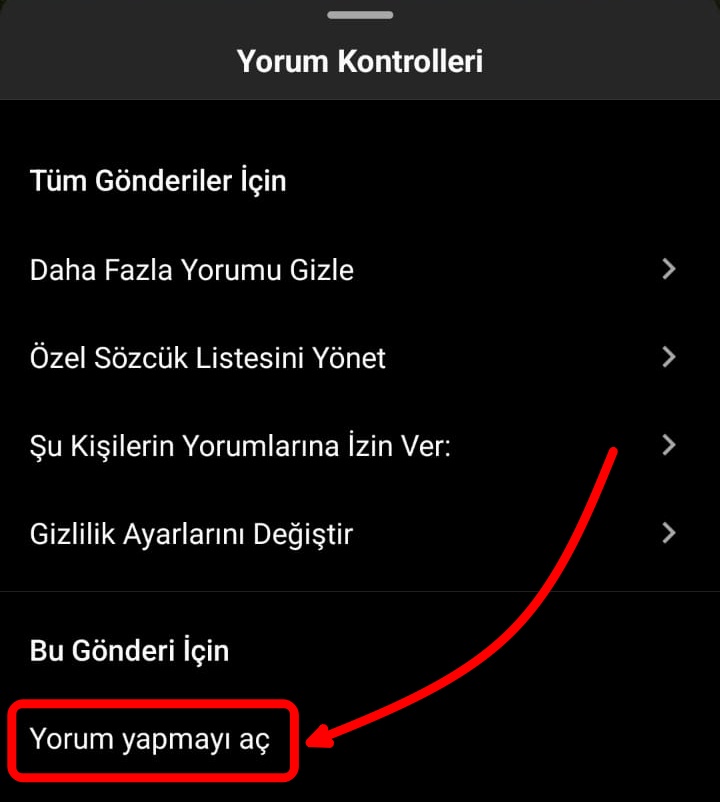Expand the chevron next to Daha Fazla Yorumu Gizle
Image resolution: width=720 pixels, height=802 pixels.
point(668,269)
